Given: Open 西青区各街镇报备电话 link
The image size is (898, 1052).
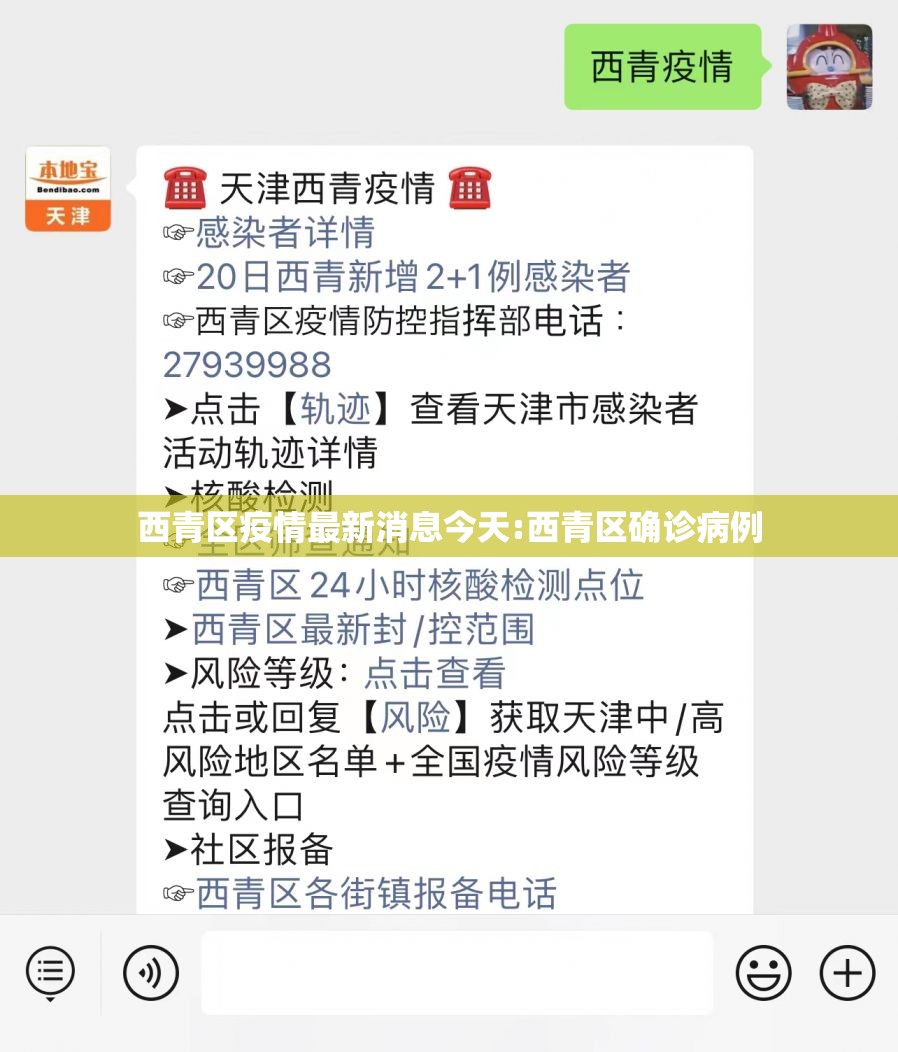Looking at the screenshot, I should [375, 893].
